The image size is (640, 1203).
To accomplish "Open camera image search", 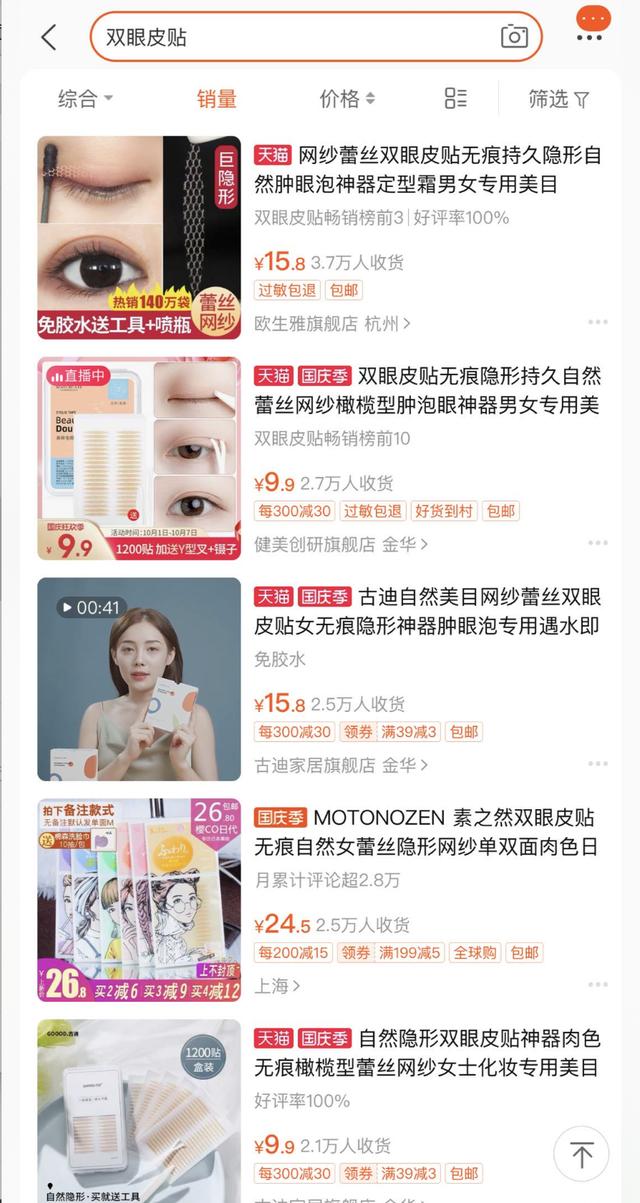I will [x=514, y=38].
